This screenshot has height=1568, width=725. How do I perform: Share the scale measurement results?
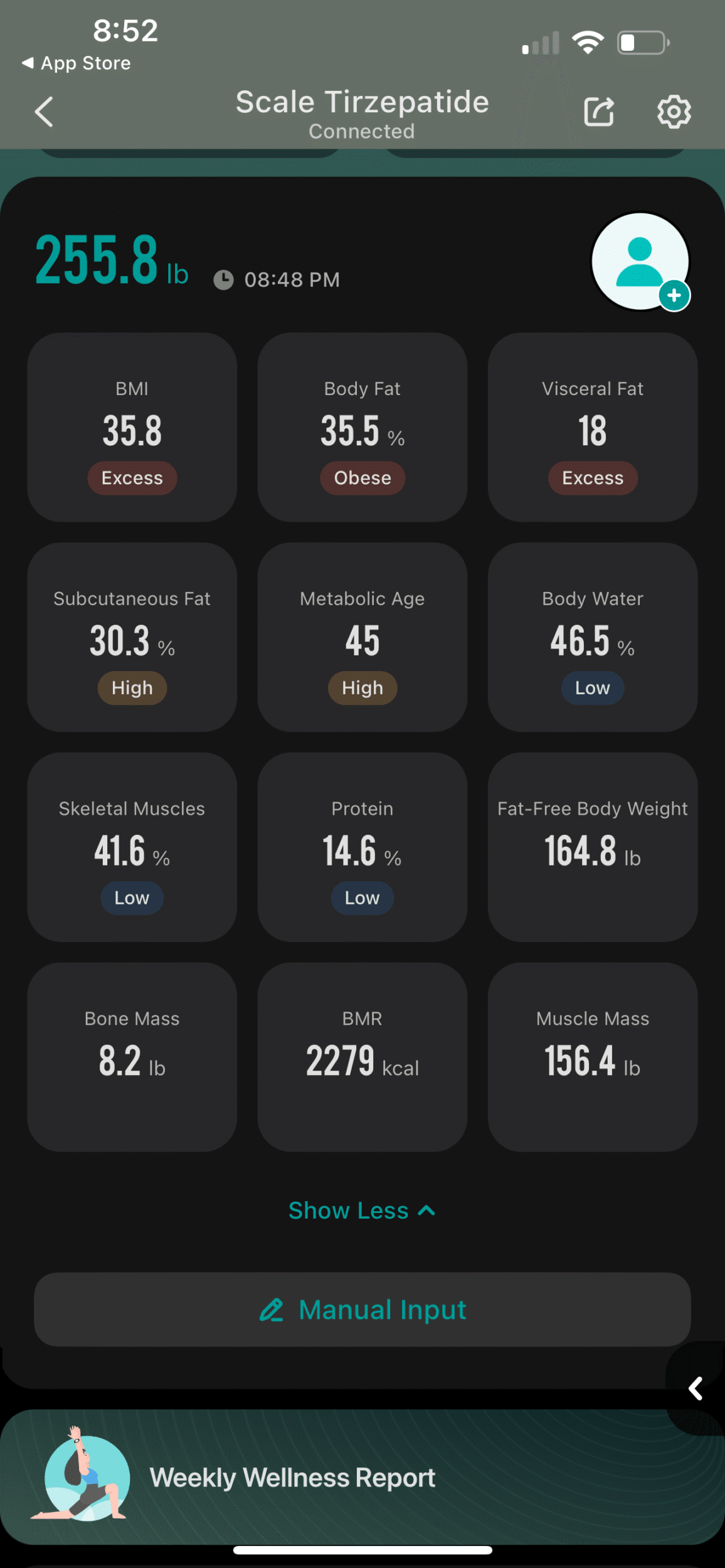point(599,112)
